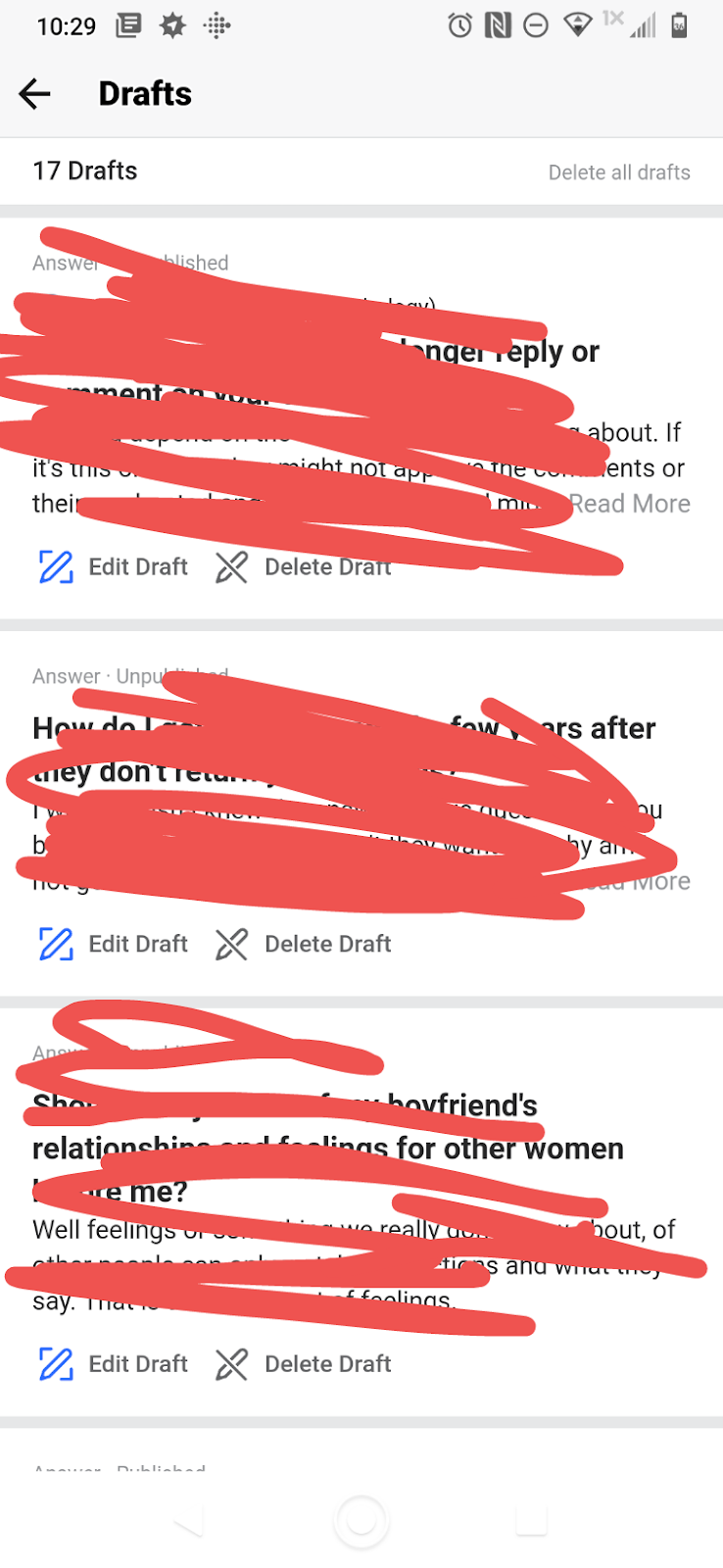
Task: Go back from the Drafts screen
Action: tap(35, 94)
